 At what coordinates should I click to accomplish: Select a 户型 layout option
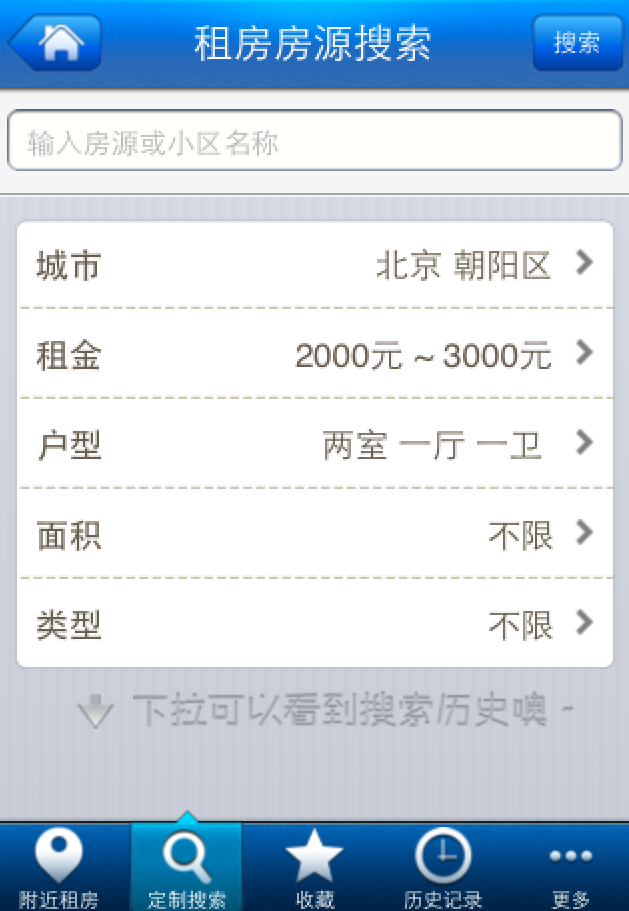(x=314, y=444)
